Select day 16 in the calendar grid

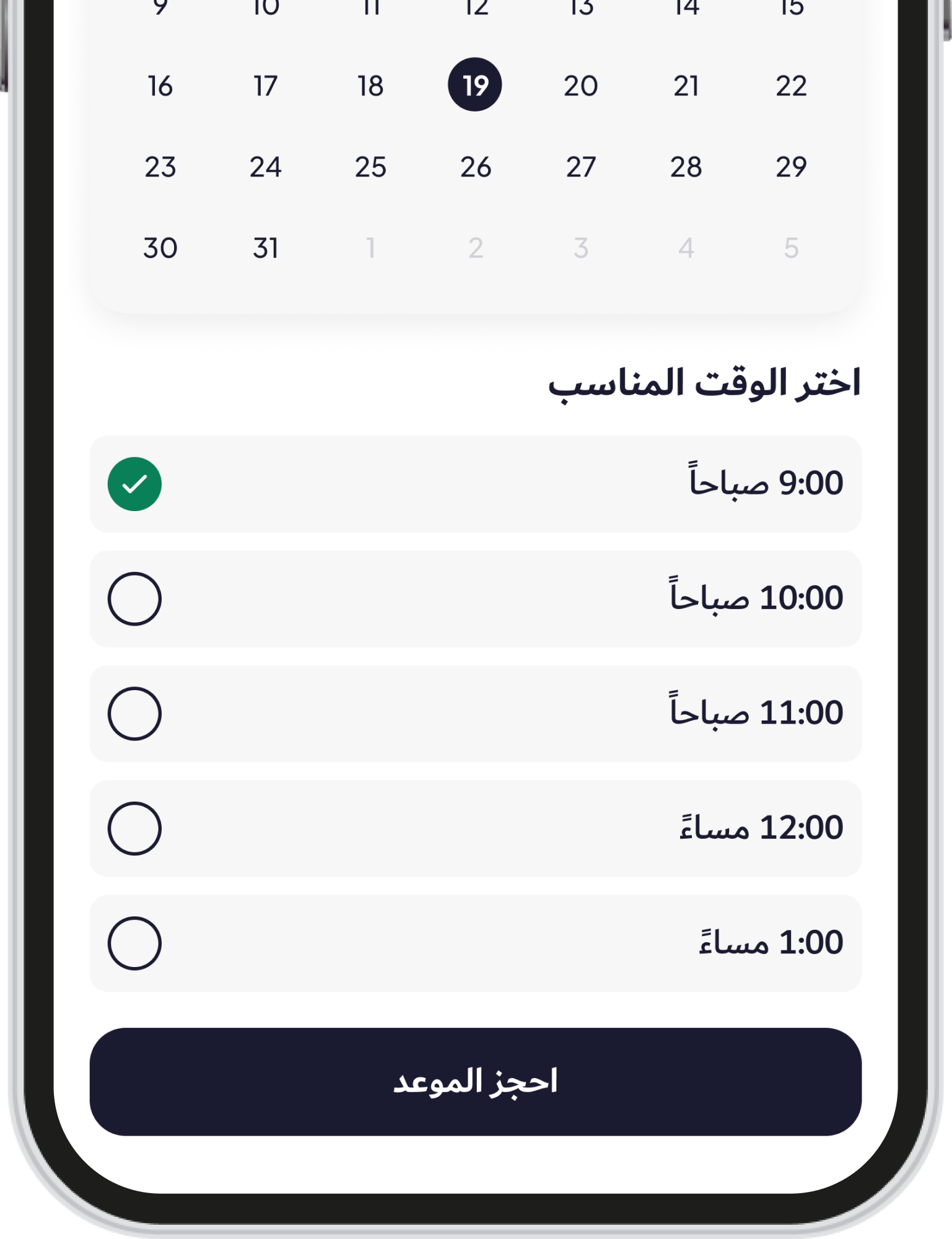coord(160,85)
